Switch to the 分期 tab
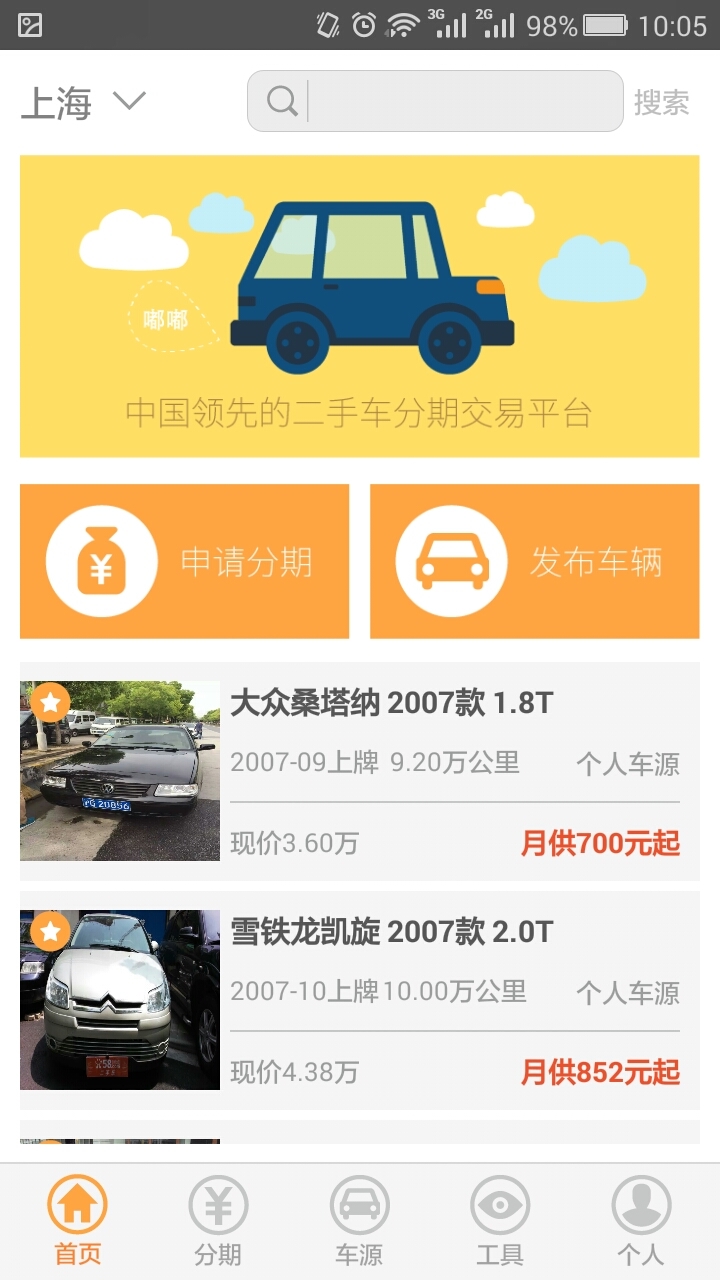 point(218,1222)
